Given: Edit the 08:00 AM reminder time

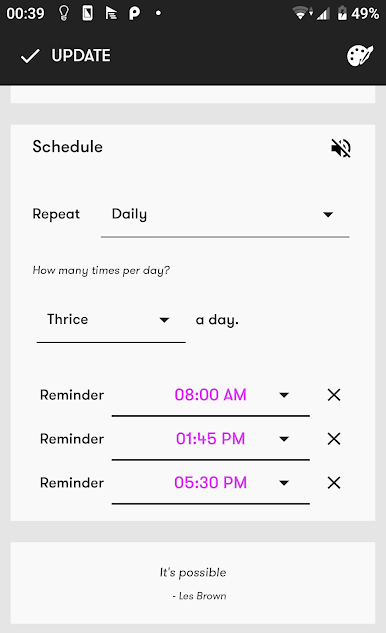Looking at the screenshot, I should tap(211, 395).
